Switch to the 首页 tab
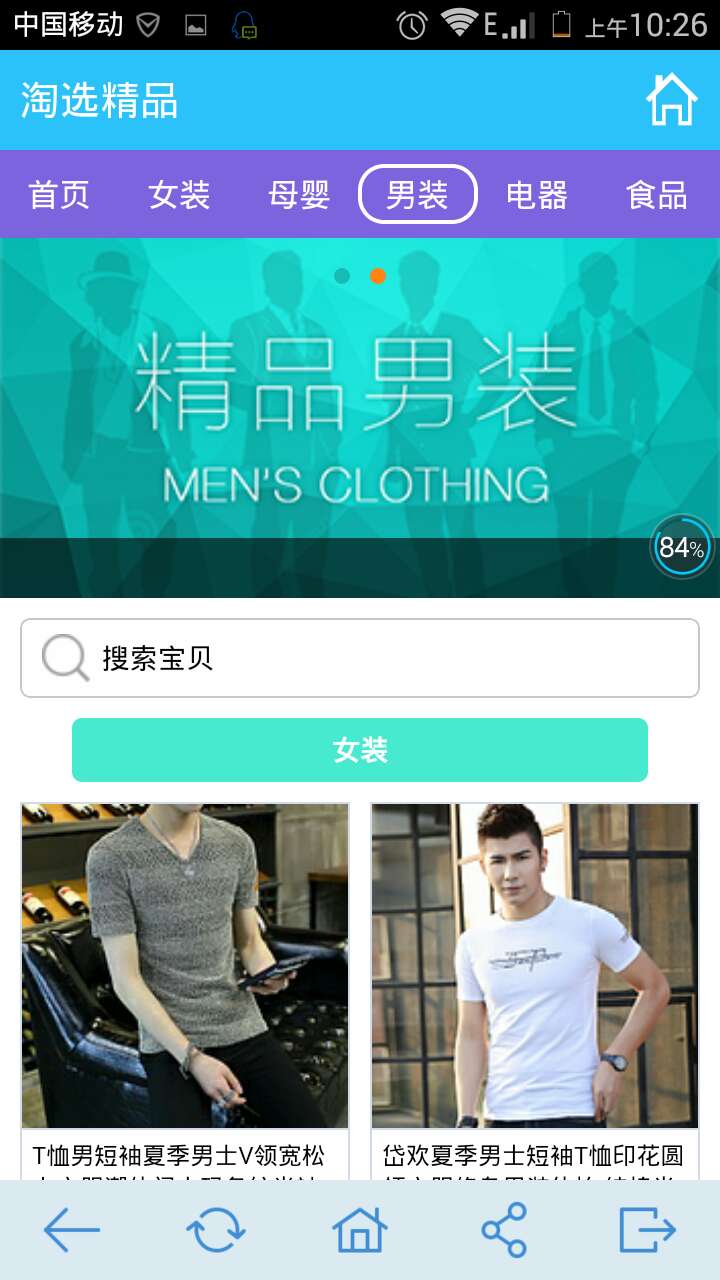This screenshot has width=720, height=1280. pos(59,194)
